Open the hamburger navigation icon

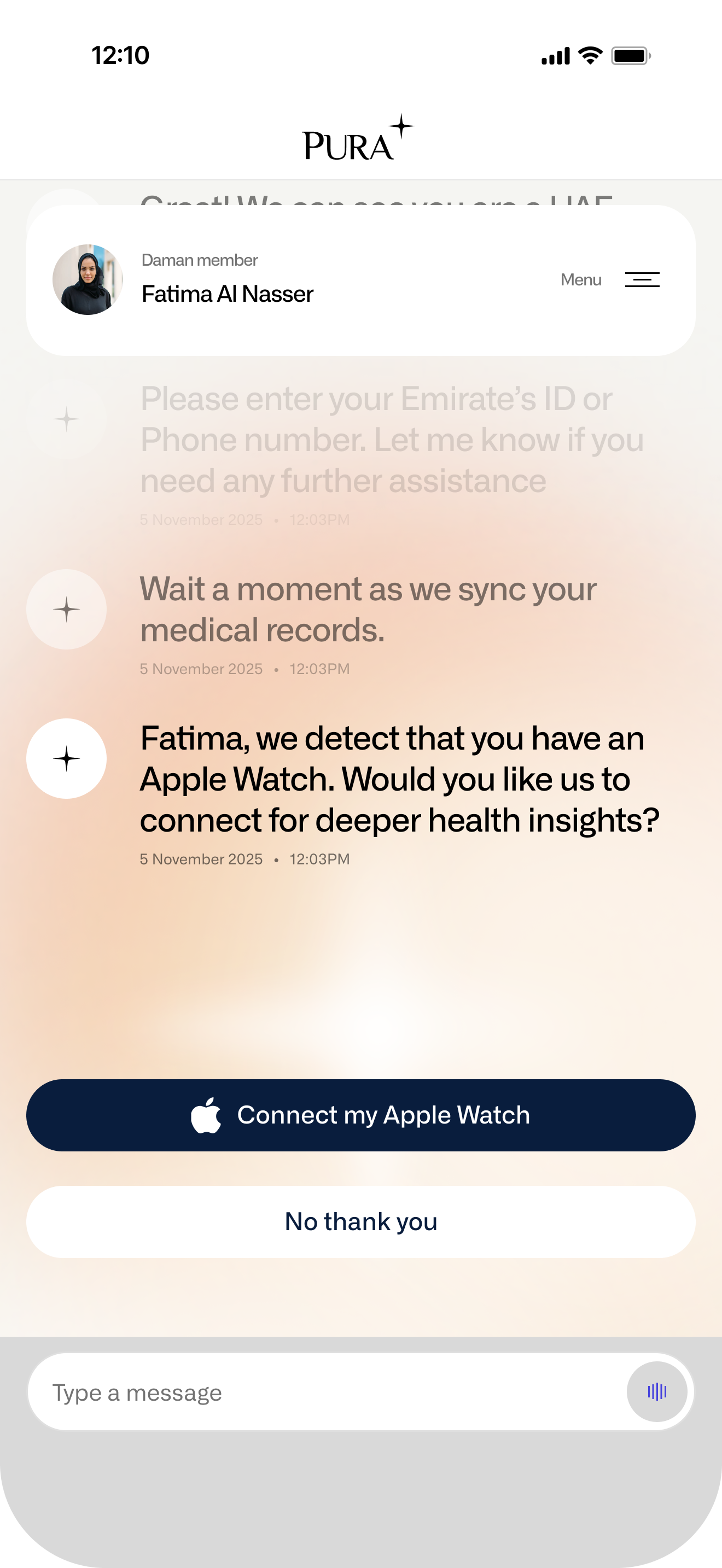[x=643, y=279]
